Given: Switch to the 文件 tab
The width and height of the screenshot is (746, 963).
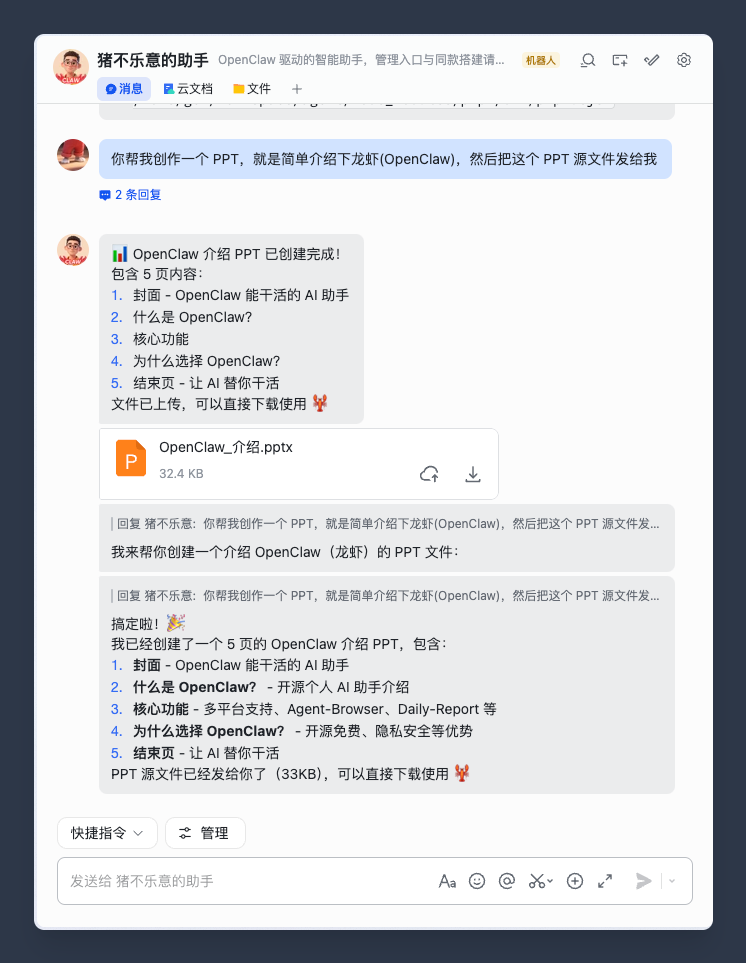Looking at the screenshot, I should click(x=251, y=89).
